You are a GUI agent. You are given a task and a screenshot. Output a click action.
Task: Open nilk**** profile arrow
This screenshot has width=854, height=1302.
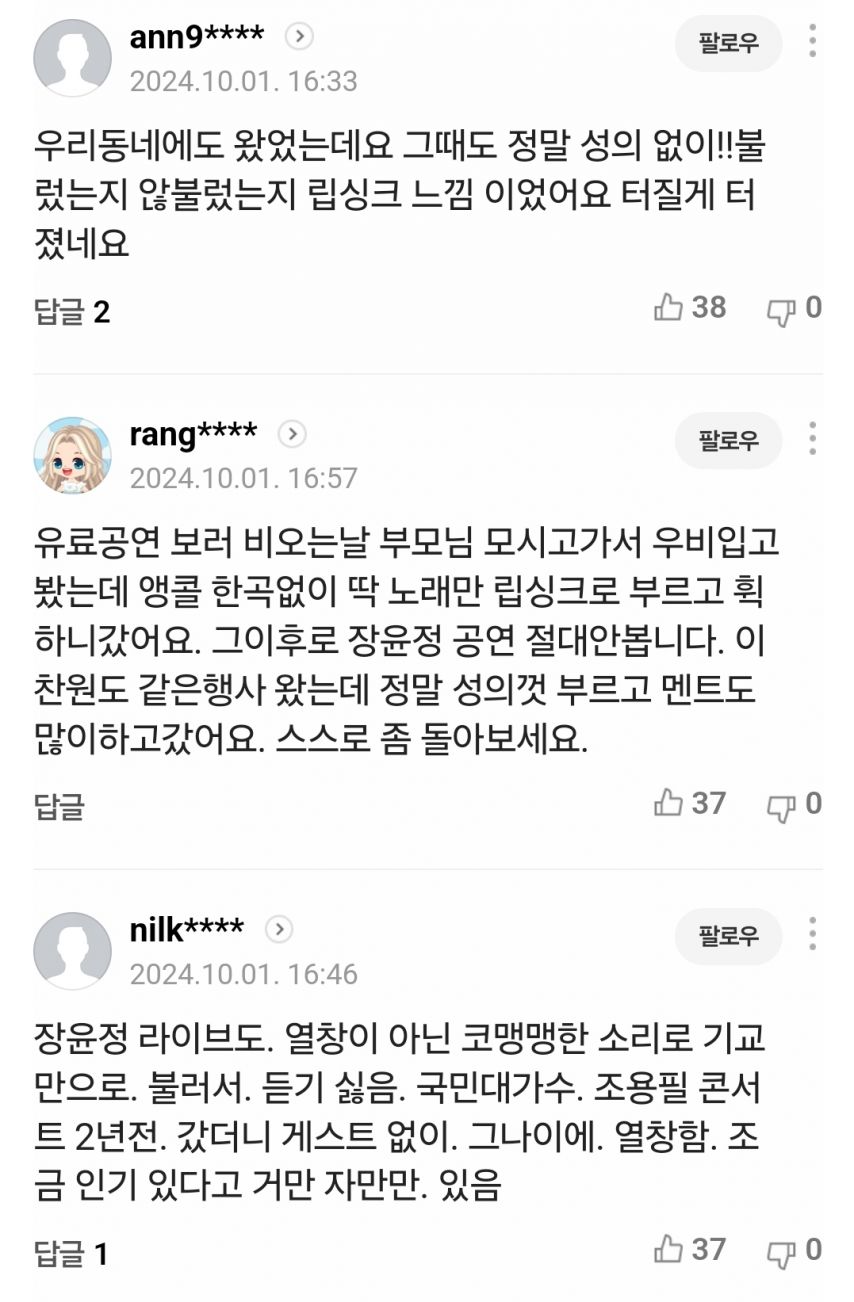279,929
